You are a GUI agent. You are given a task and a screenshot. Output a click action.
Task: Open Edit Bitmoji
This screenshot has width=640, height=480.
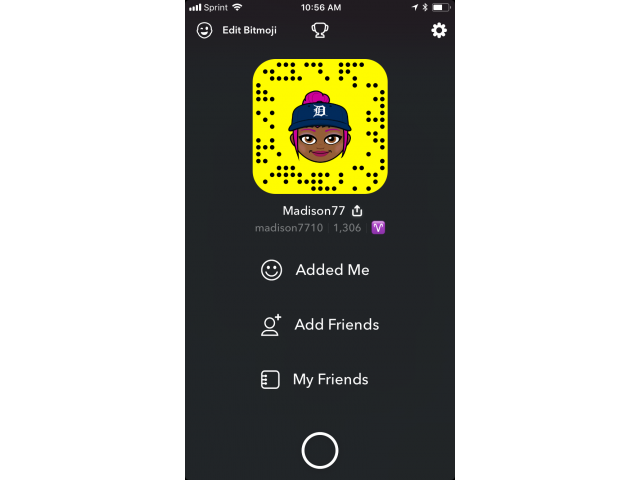pyautogui.click(x=236, y=30)
